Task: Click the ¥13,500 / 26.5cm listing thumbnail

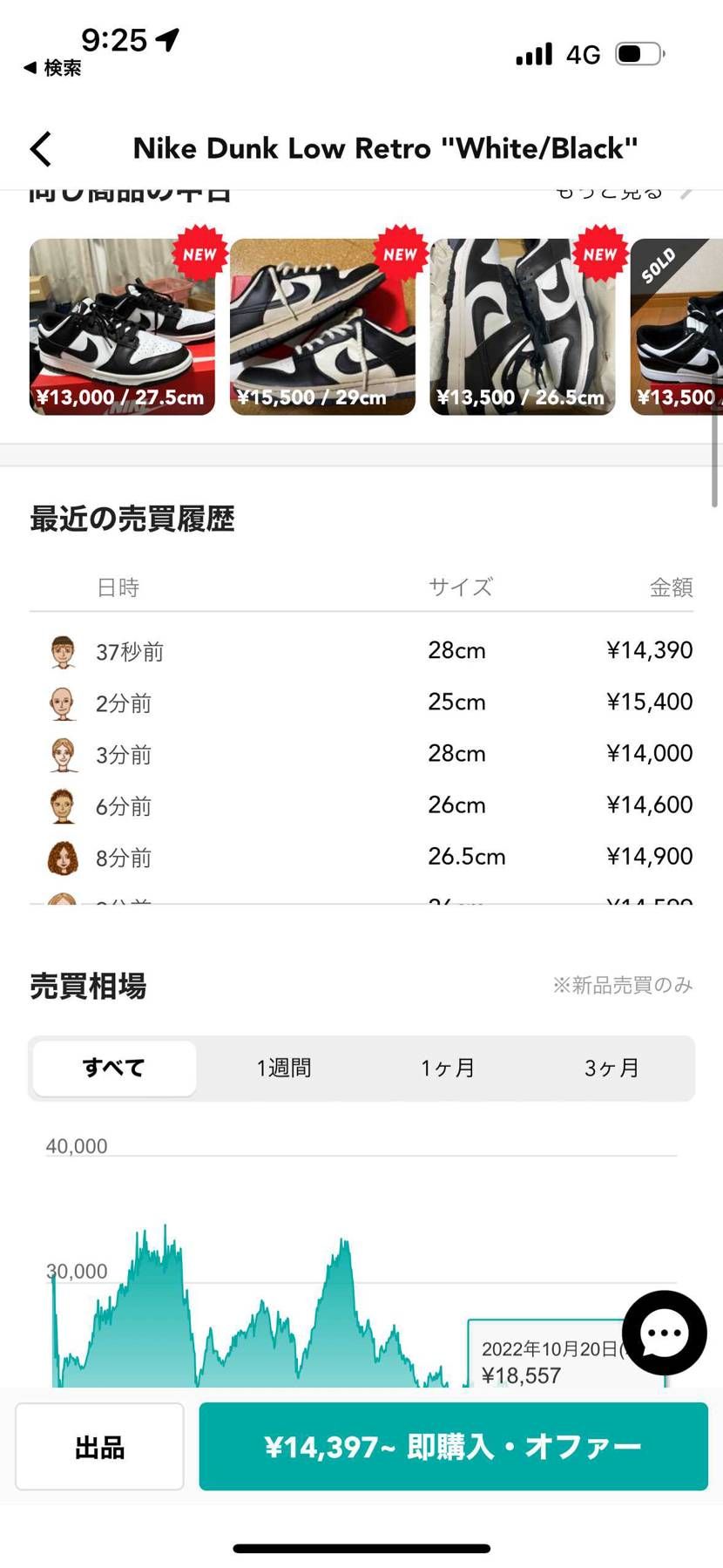Action: point(522,327)
